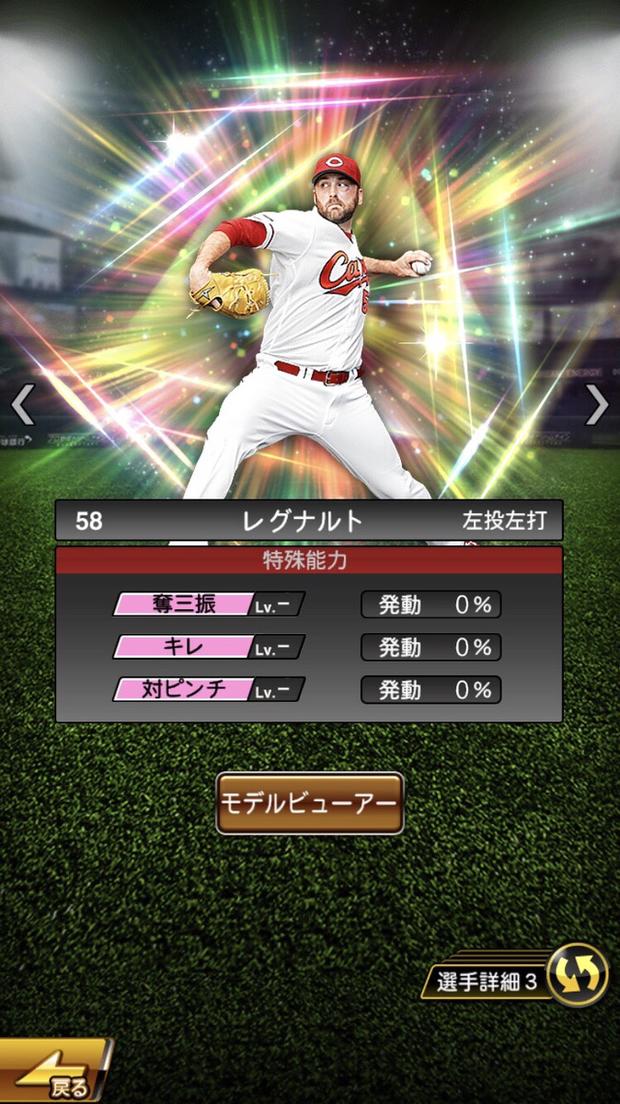Show the next player with right arrow
Image resolution: width=620 pixels, height=1104 pixels.
(596, 404)
